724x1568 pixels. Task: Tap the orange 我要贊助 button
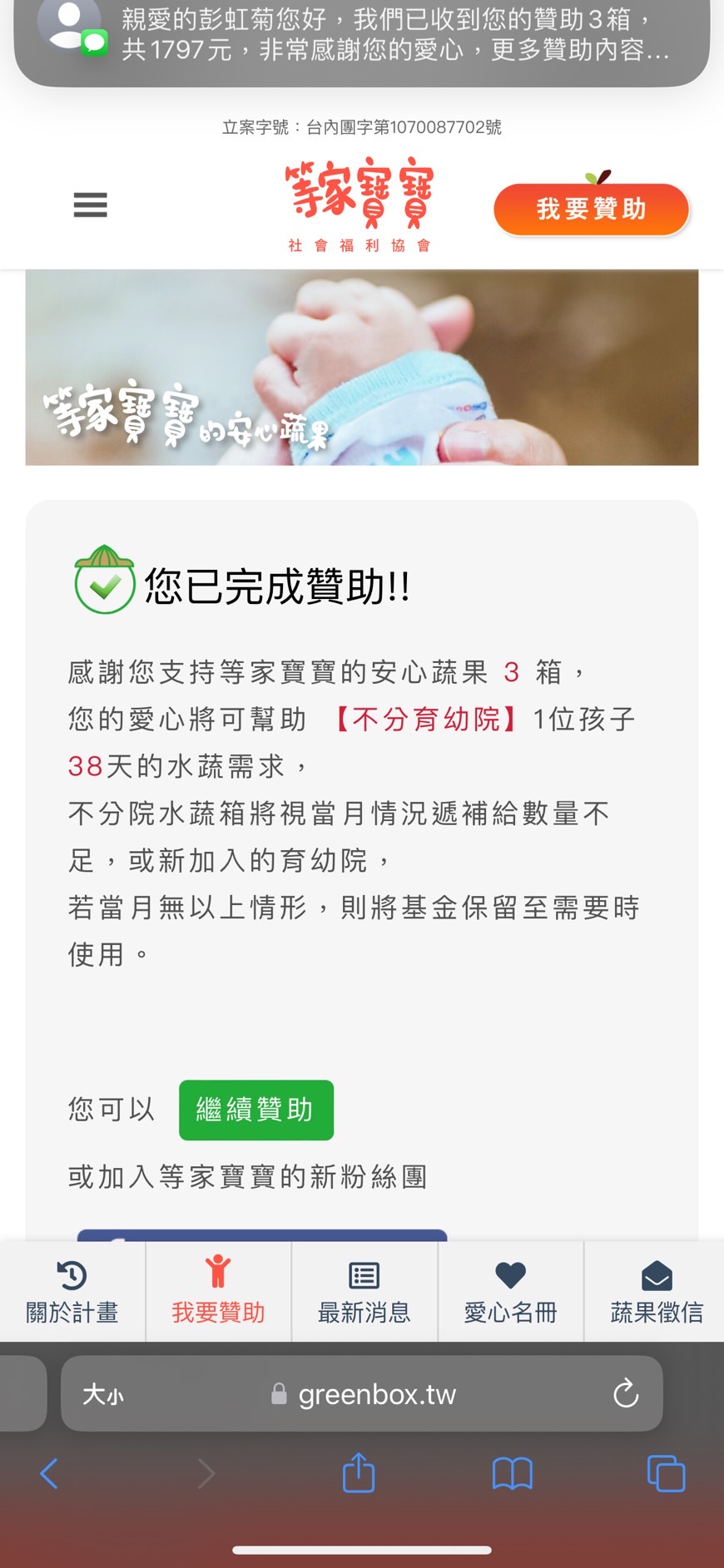(591, 209)
